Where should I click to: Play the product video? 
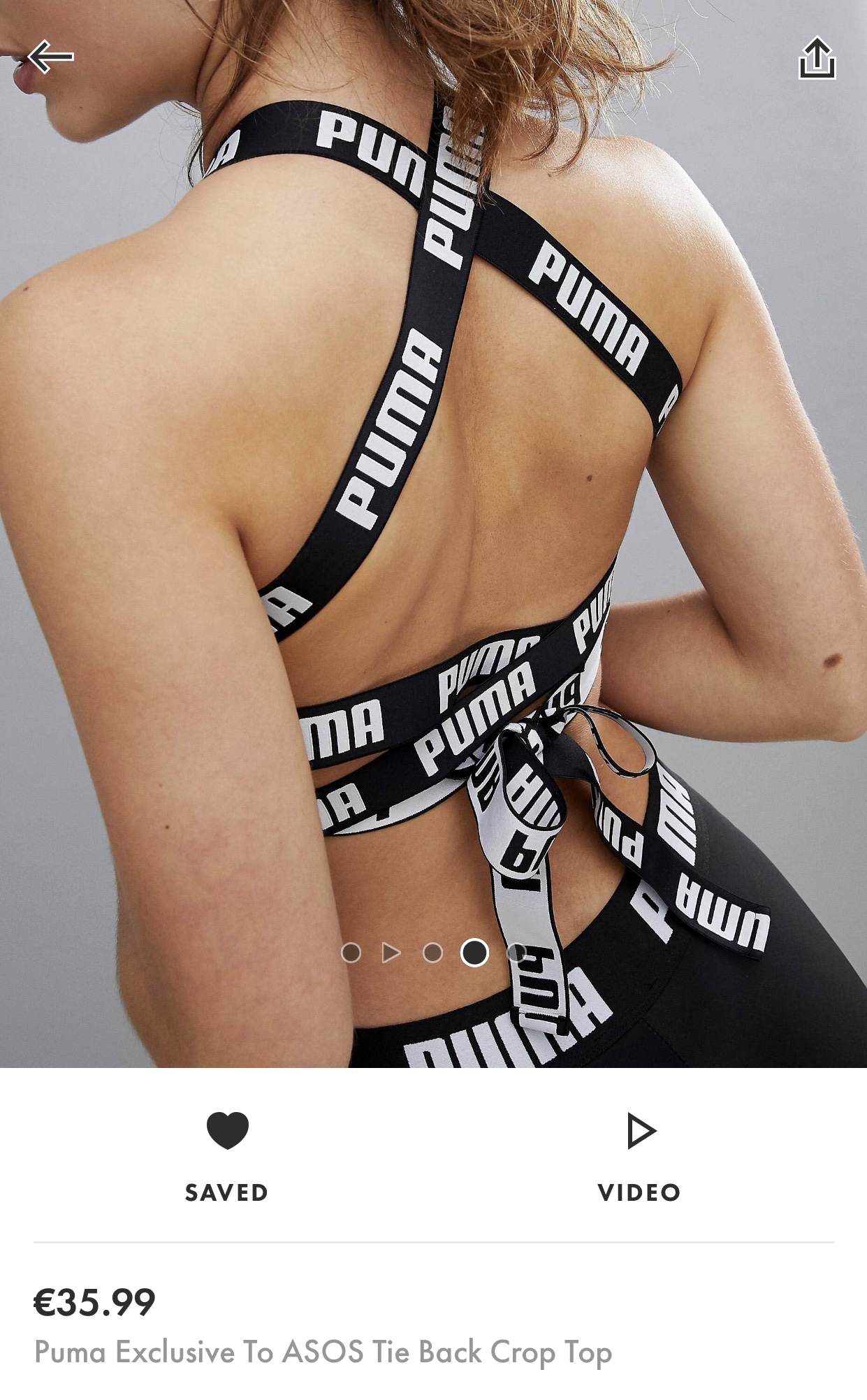point(639,1152)
